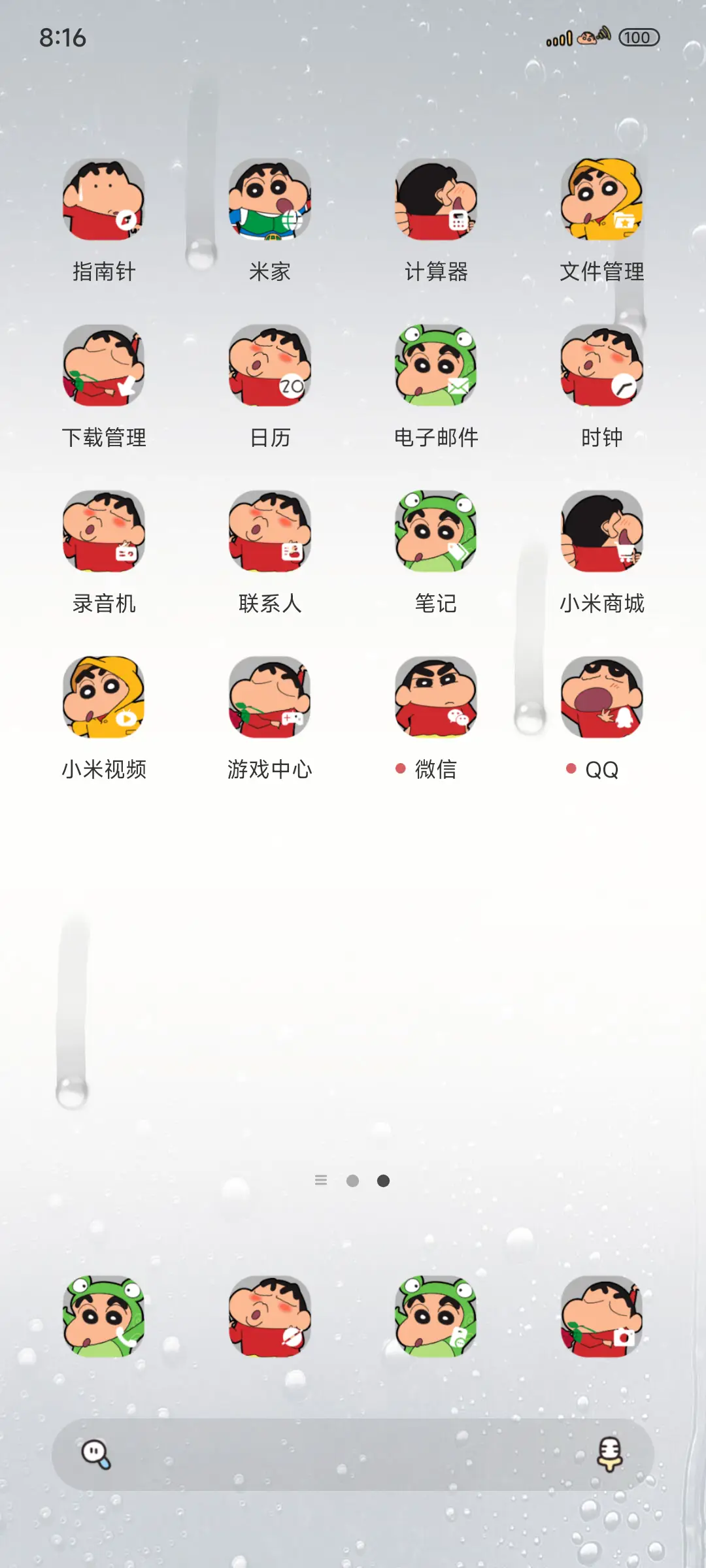Open Game Center (游戏中心)
Screen dimensions: 706x1568
click(269, 699)
